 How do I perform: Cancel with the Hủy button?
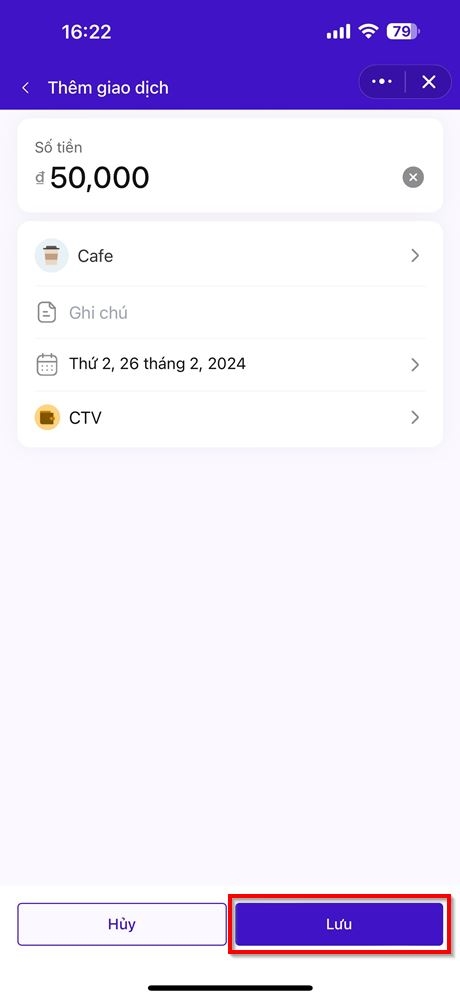[x=122, y=924]
